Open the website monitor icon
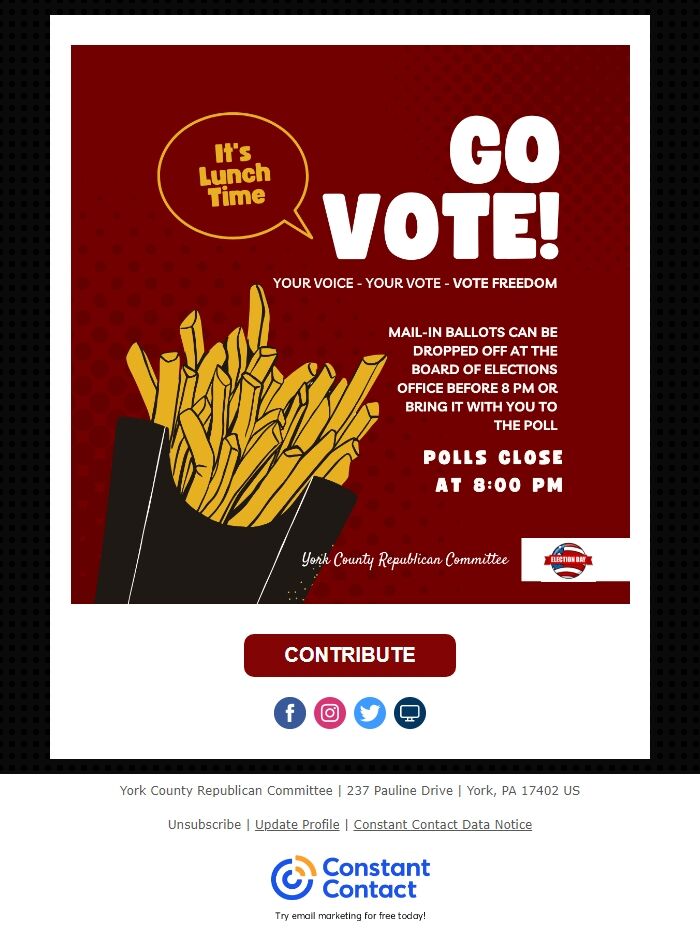The height and width of the screenshot is (933, 700). 410,713
